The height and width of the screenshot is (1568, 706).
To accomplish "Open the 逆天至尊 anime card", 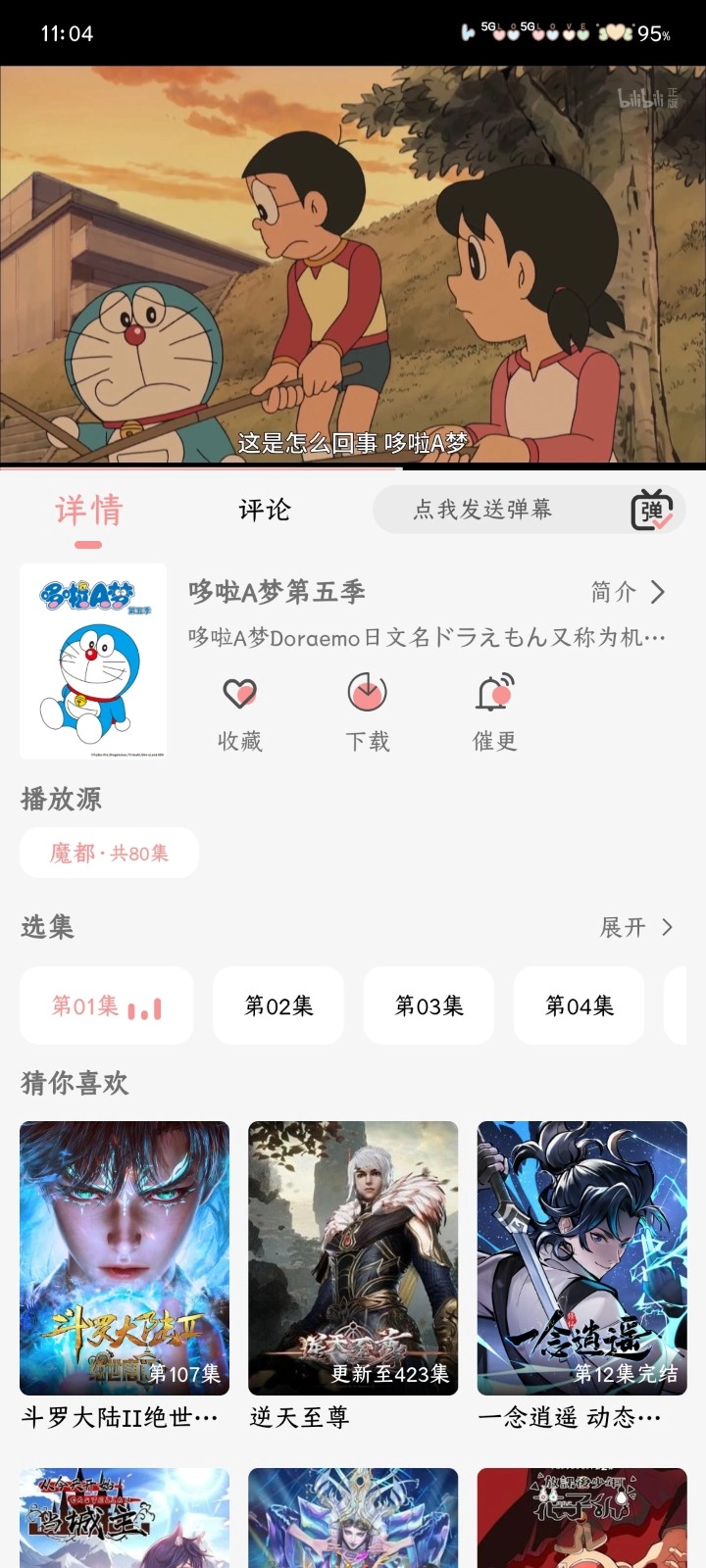I will [353, 1258].
